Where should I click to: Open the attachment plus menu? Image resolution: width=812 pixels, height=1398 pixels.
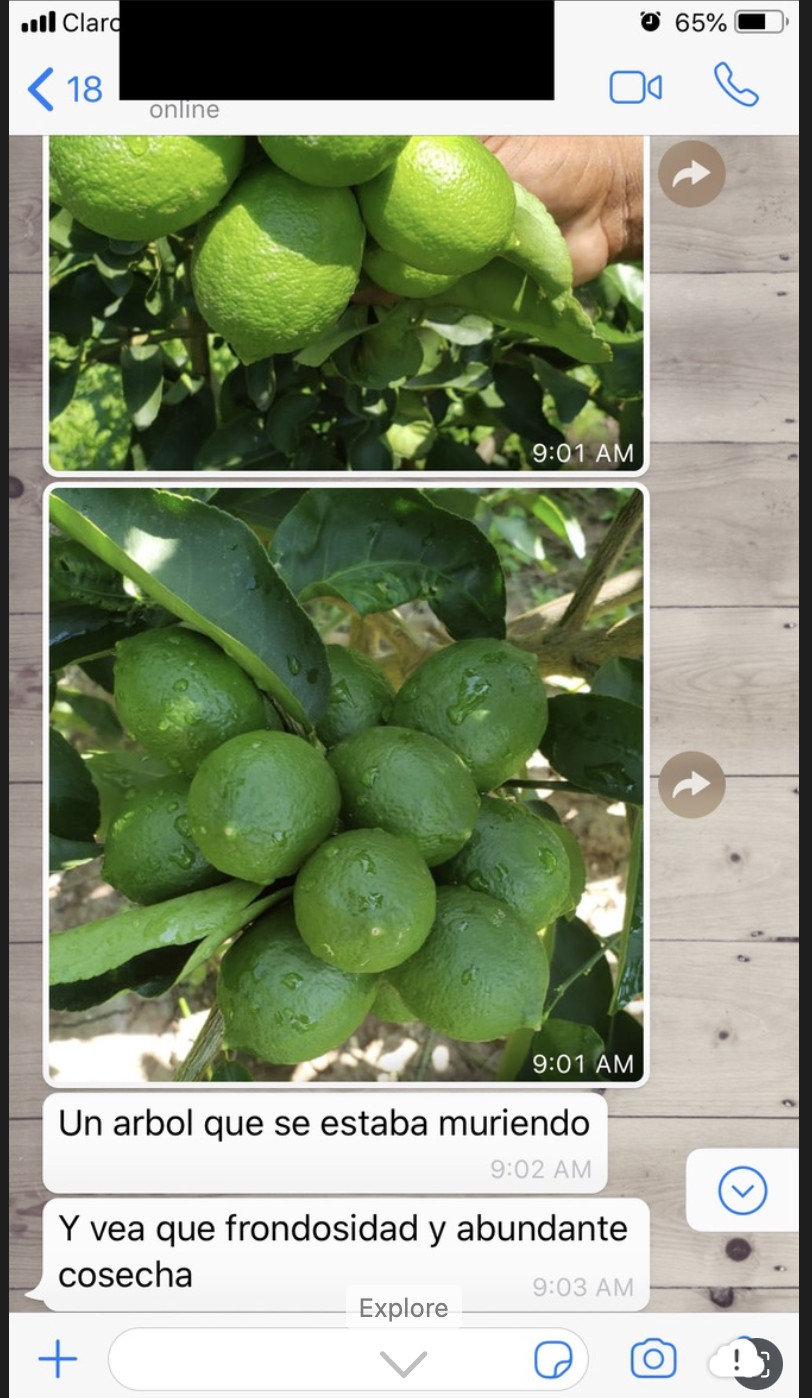click(x=57, y=1359)
